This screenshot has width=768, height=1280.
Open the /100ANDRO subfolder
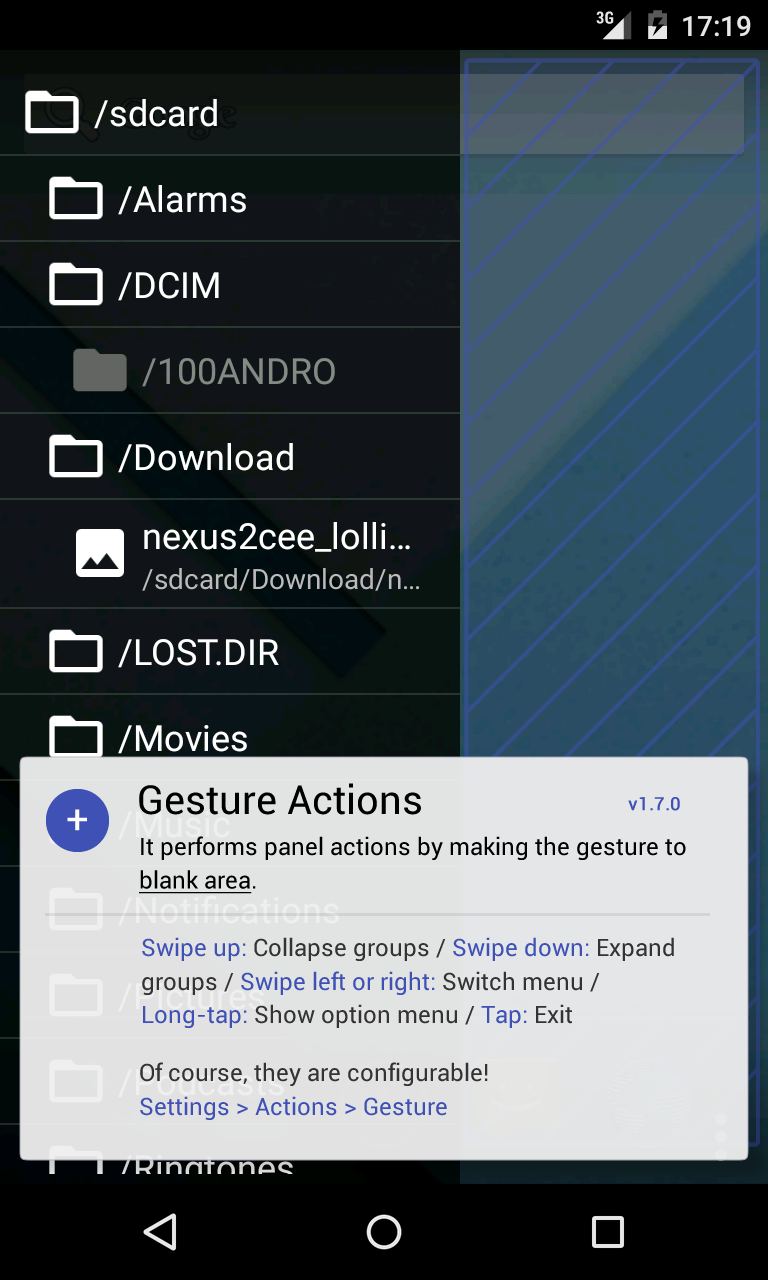pos(236,371)
